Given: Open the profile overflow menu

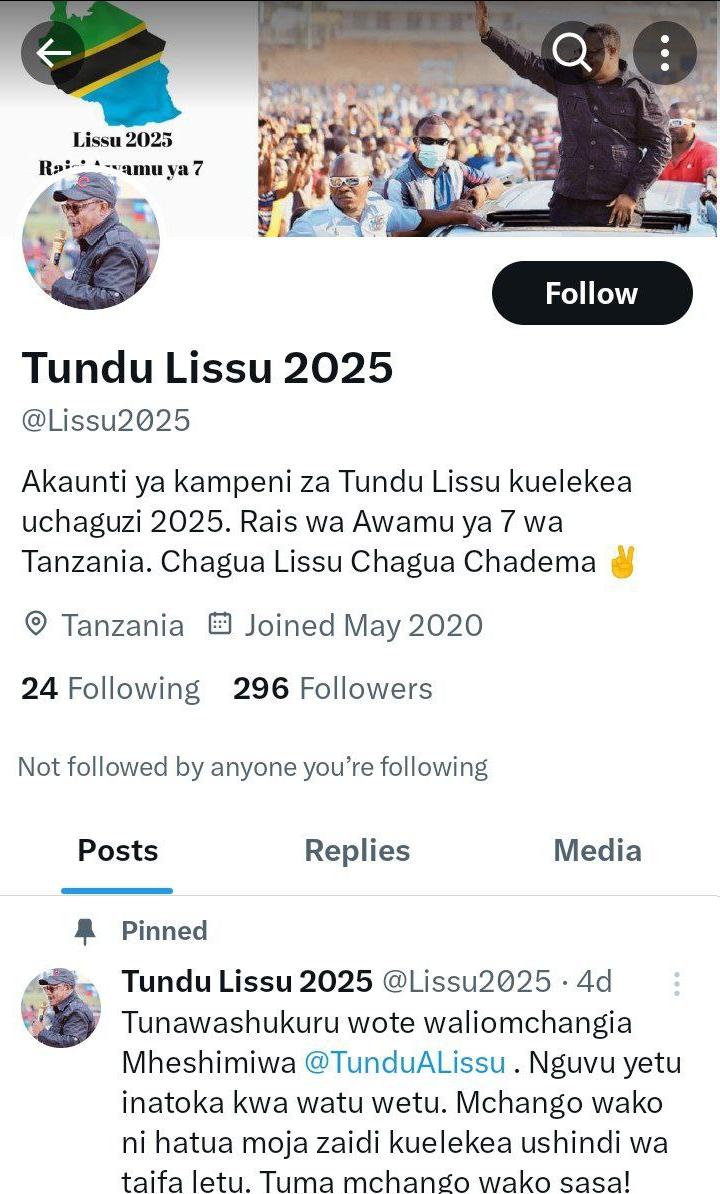Looking at the screenshot, I should click(665, 53).
